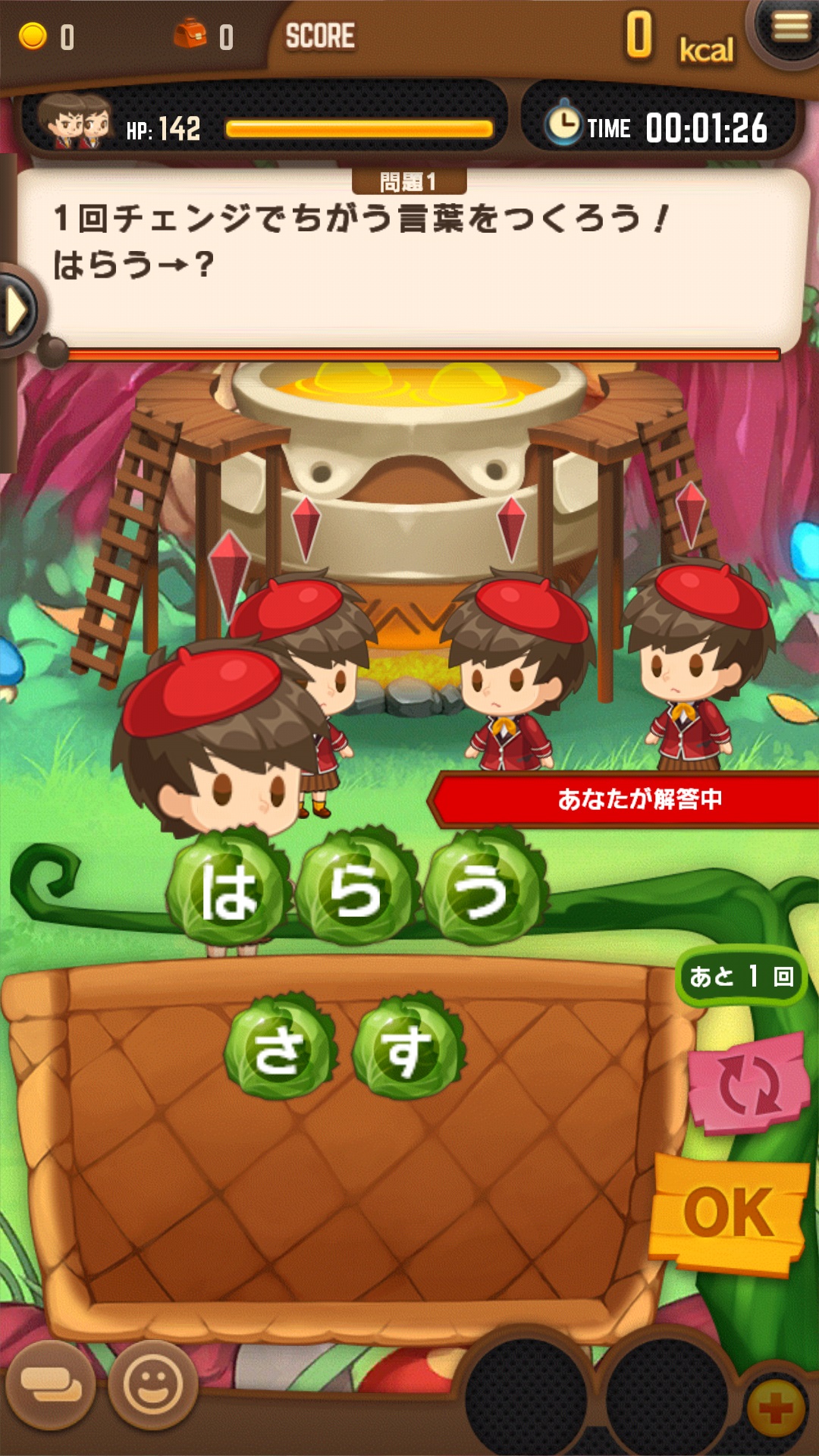Confirm the answer with OK
This screenshot has width=819, height=1456.
point(729,1213)
